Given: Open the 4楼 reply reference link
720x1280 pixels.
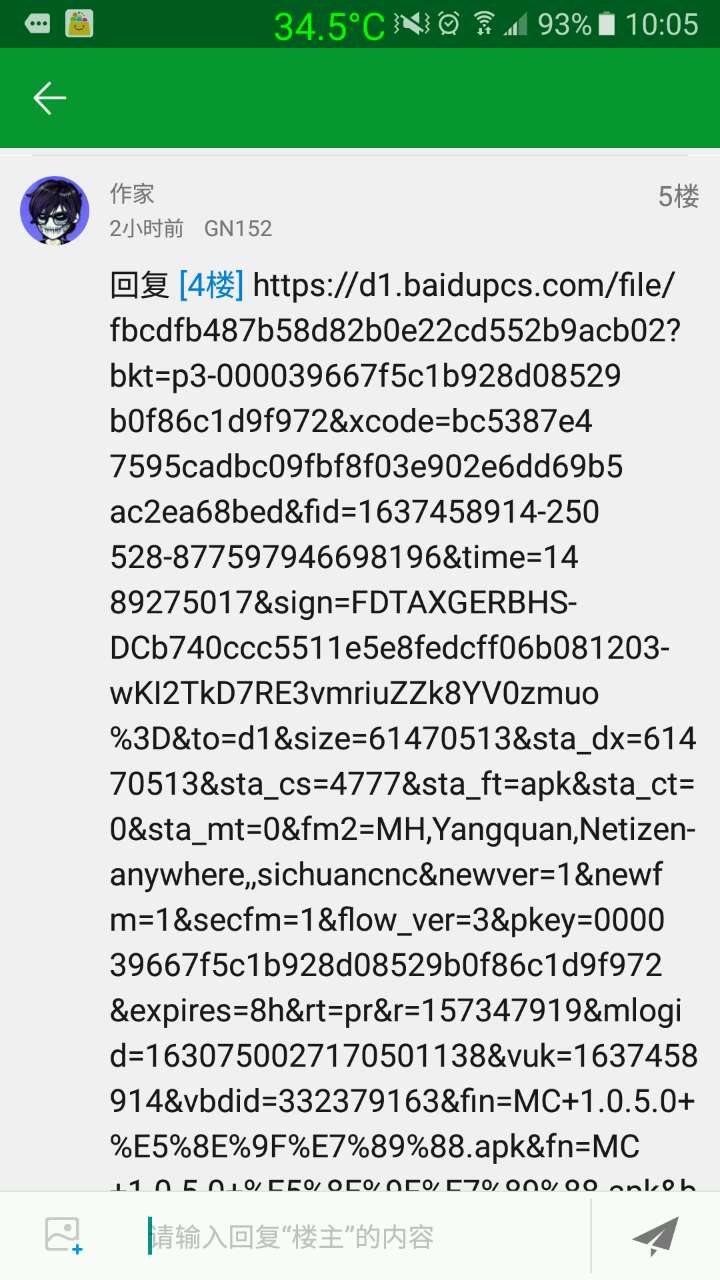Looking at the screenshot, I should 211,286.
